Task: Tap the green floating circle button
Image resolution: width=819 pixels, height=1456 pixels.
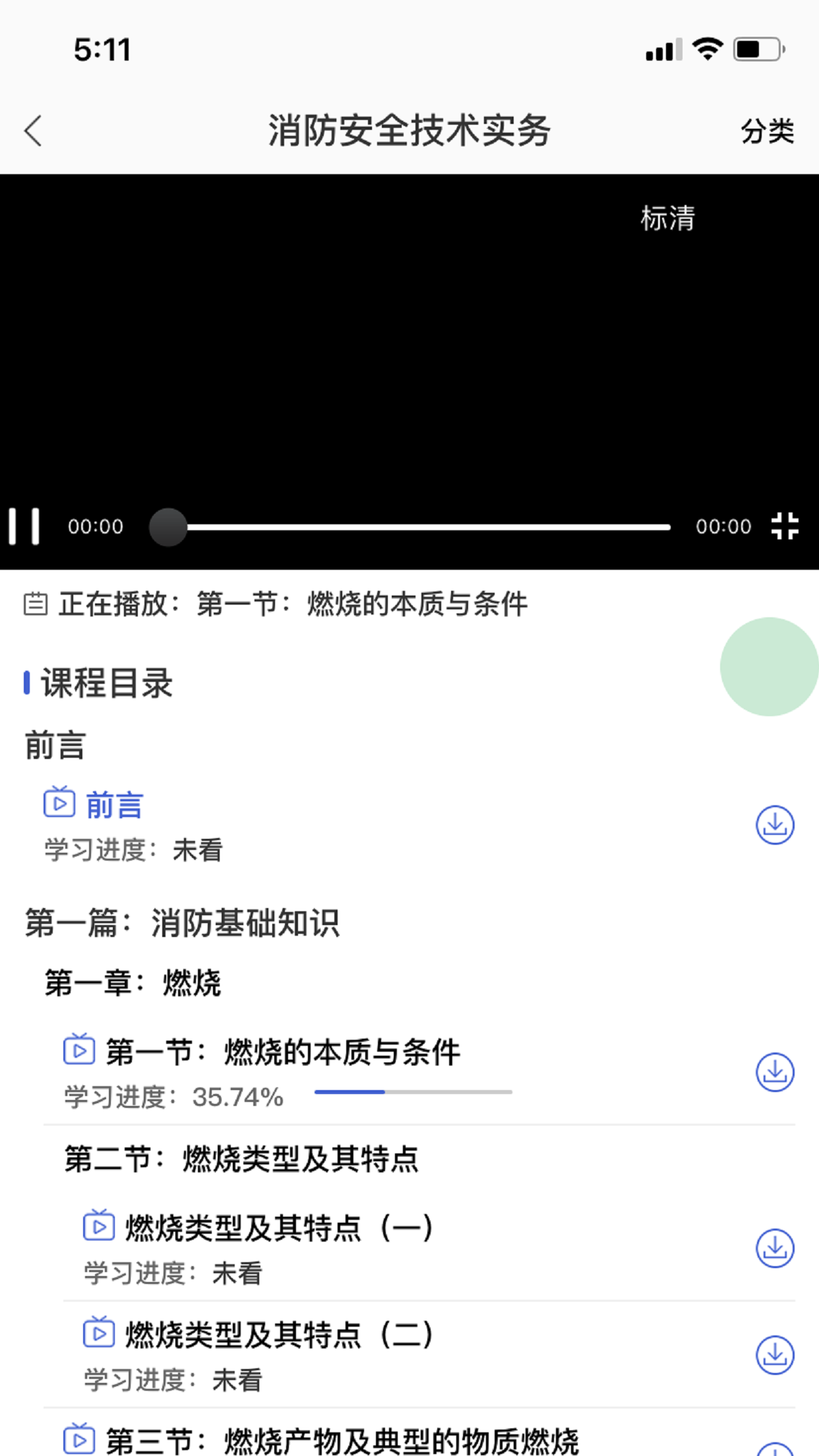Action: pyautogui.click(x=769, y=665)
